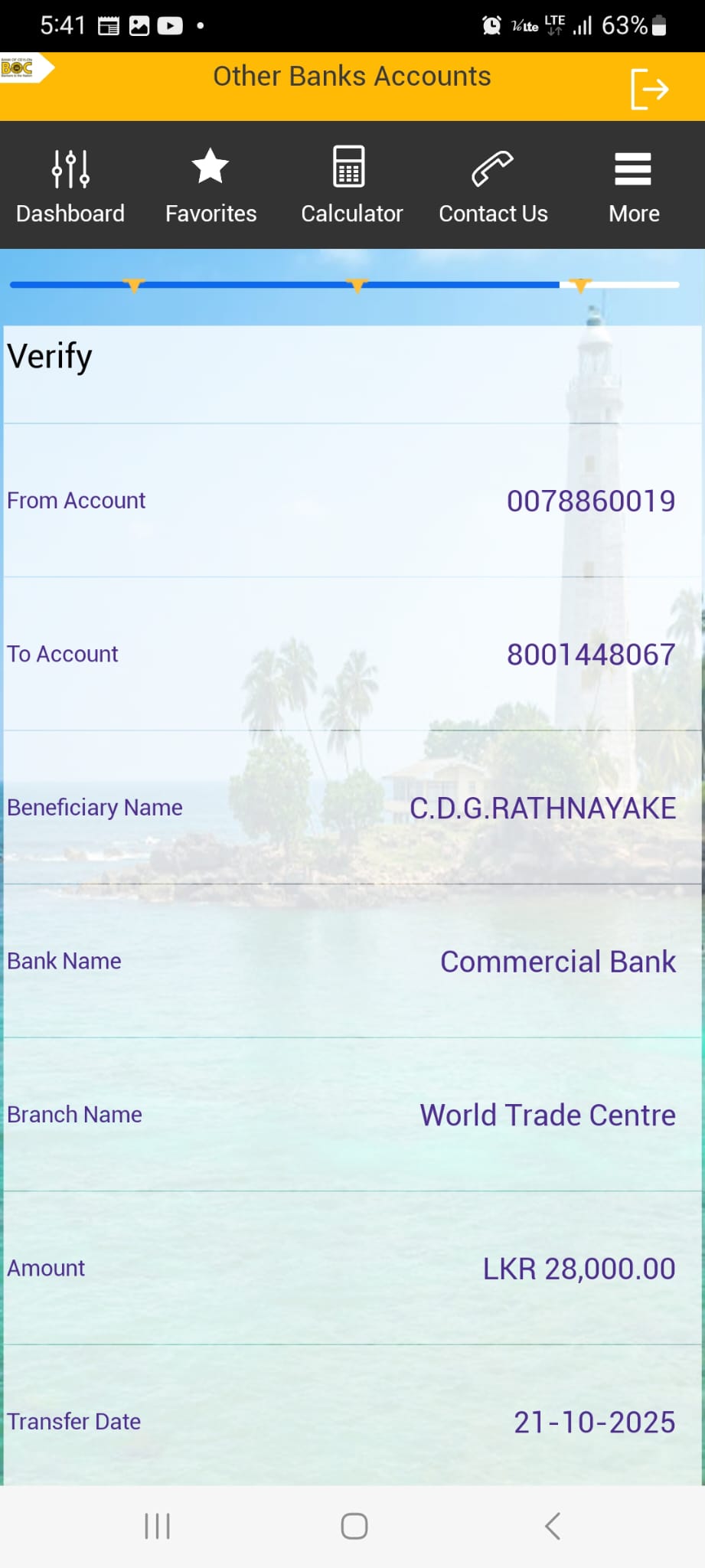Go back with the system back button
Viewport: 705px width, 1568px height.
[553, 1525]
